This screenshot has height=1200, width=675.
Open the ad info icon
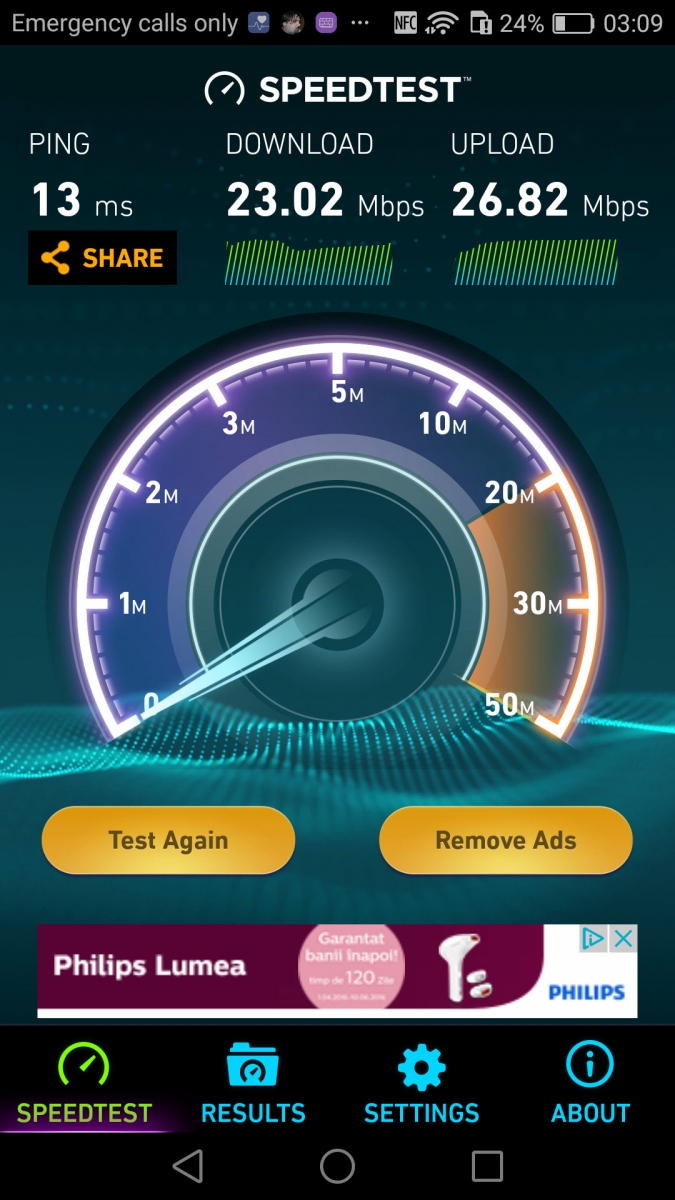point(594,938)
